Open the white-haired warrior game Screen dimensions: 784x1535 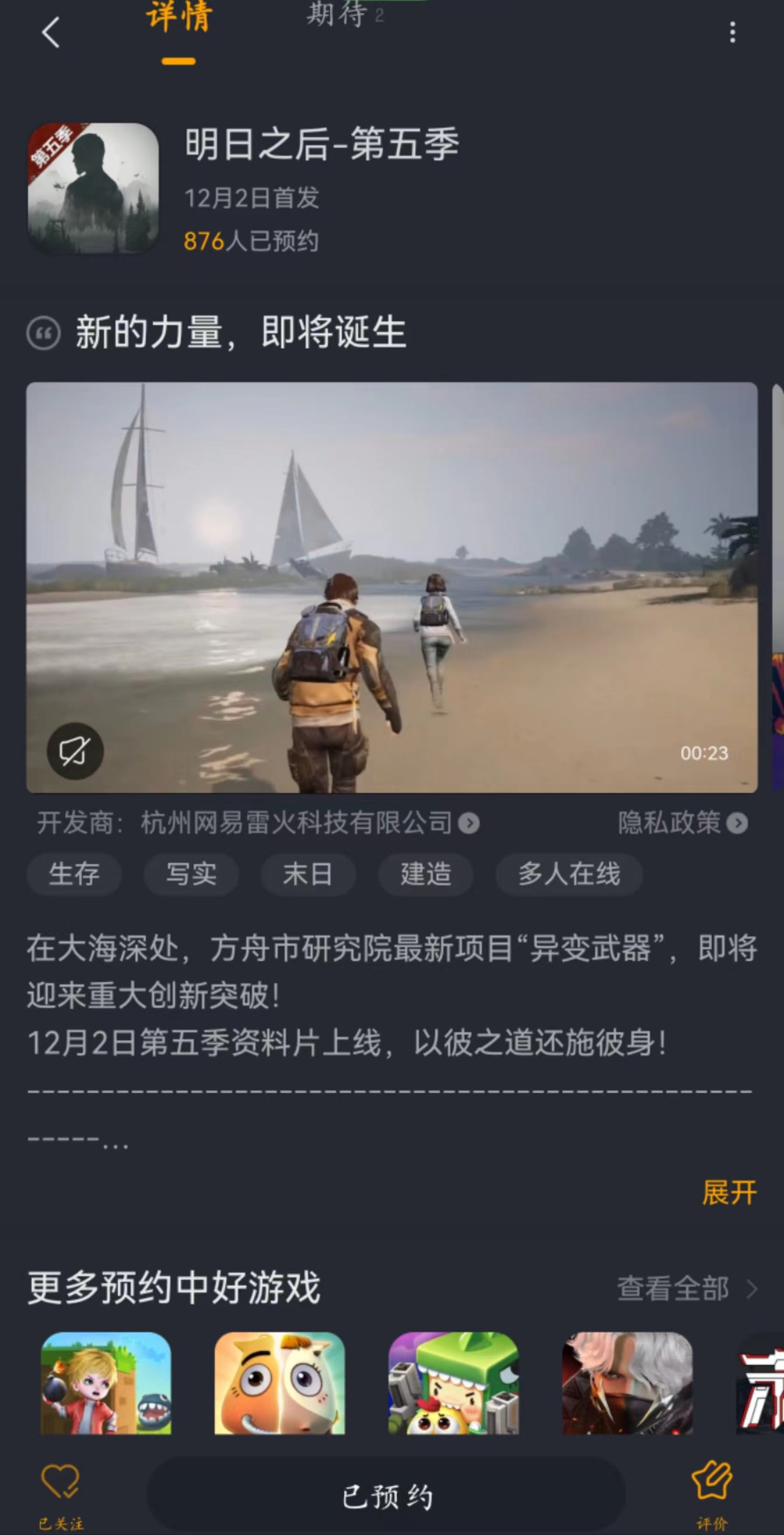click(627, 1383)
